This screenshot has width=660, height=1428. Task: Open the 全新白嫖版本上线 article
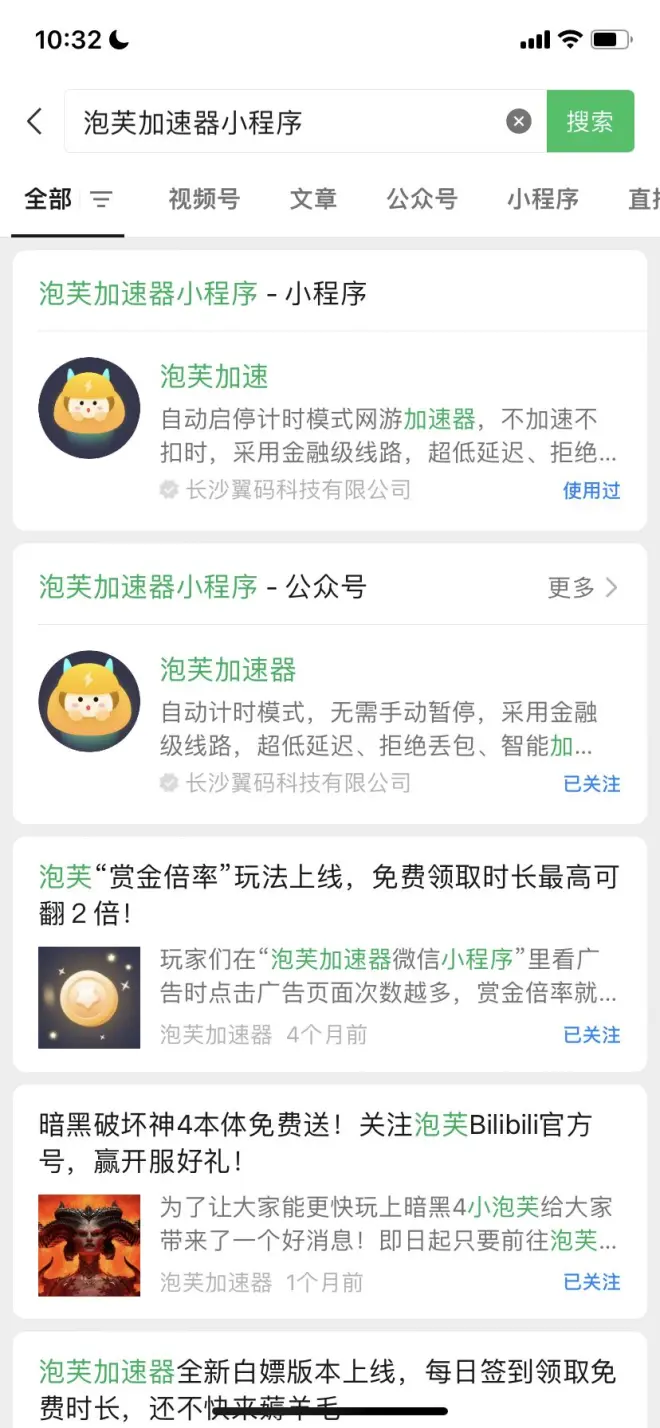pyautogui.click(x=328, y=1388)
